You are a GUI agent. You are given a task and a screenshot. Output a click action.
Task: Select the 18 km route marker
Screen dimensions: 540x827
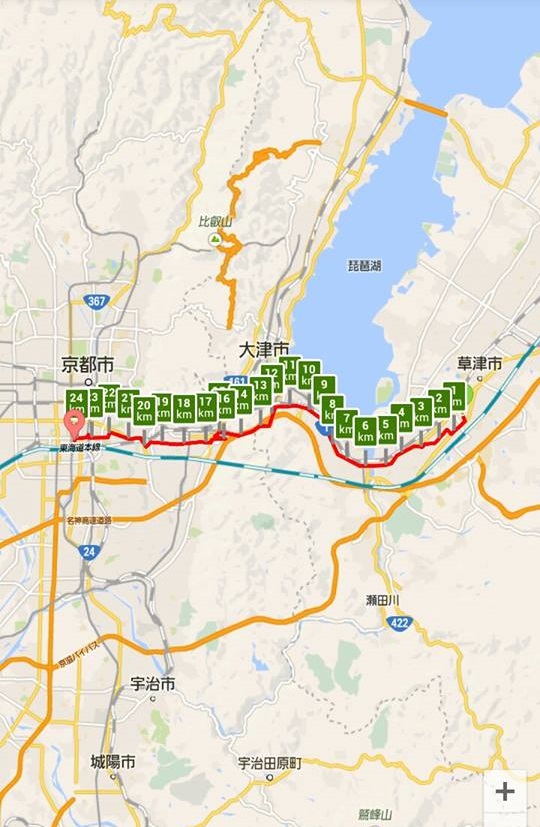(184, 409)
